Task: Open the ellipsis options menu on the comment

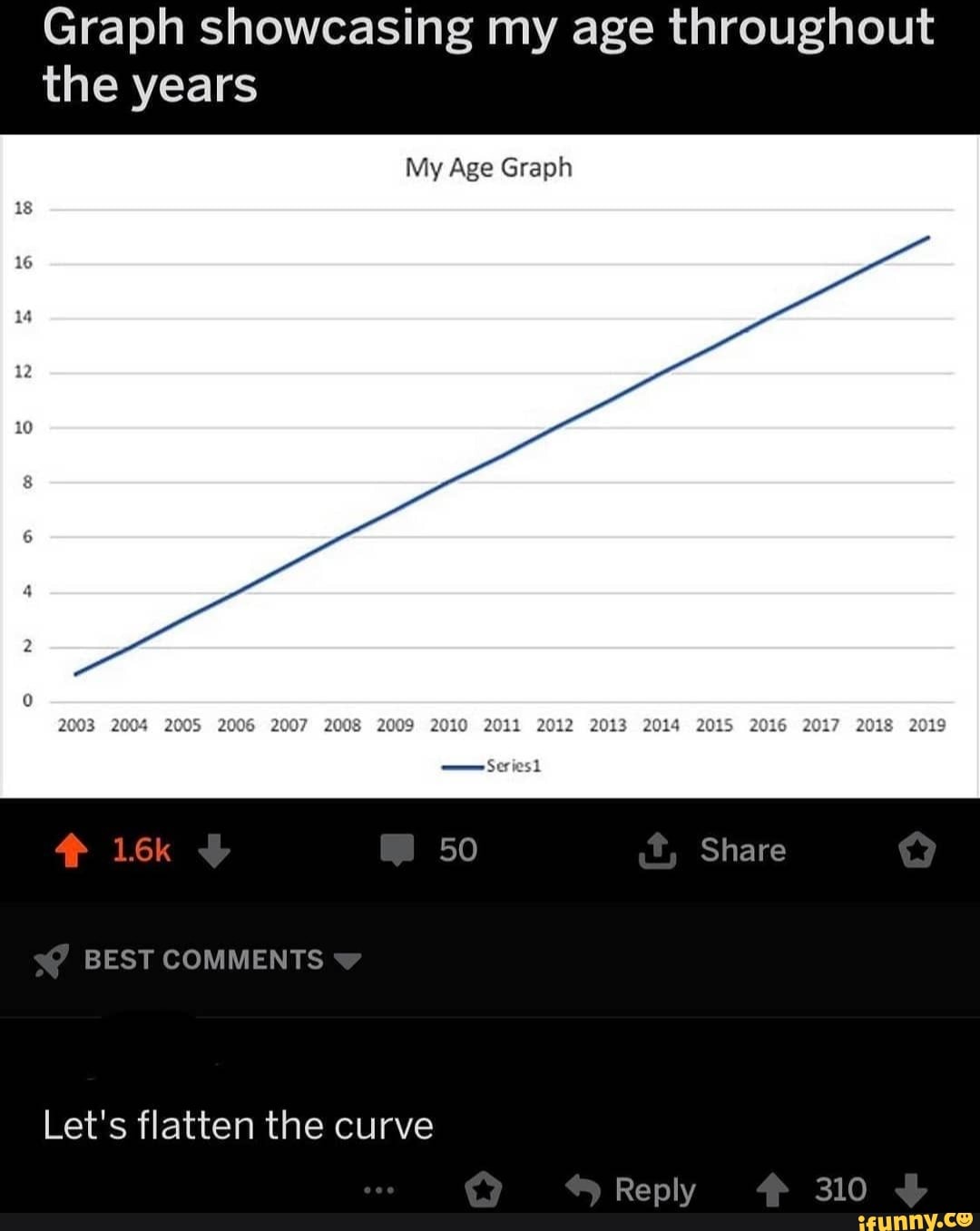Action: (378, 1189)
